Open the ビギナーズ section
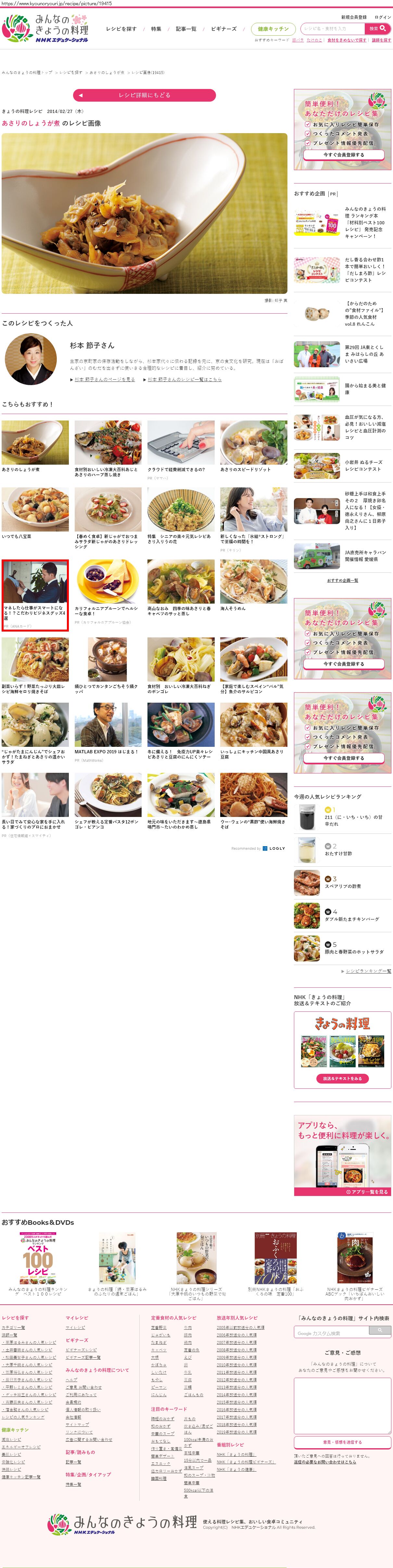Image resolution: width=393 pixels, height=1568 pixels. 223,29
